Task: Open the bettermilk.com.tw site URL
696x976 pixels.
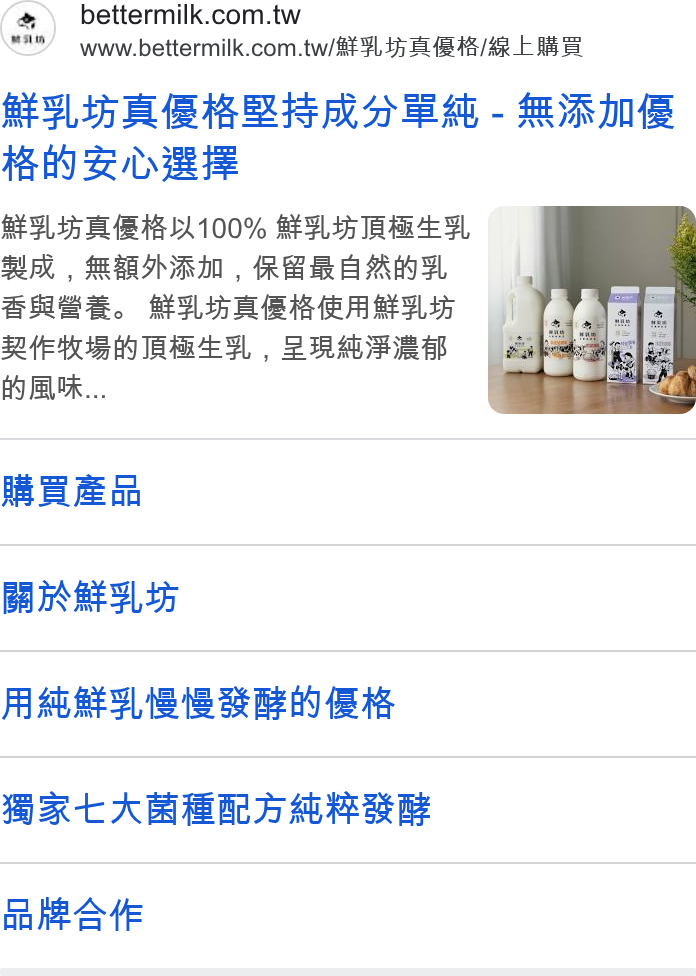Action: click(331, 47)
